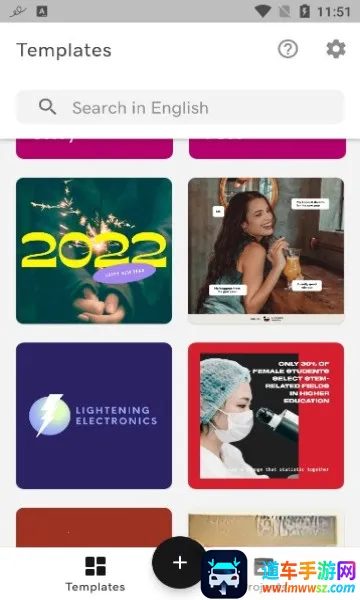Tap the Search in English field

(180, 108)
